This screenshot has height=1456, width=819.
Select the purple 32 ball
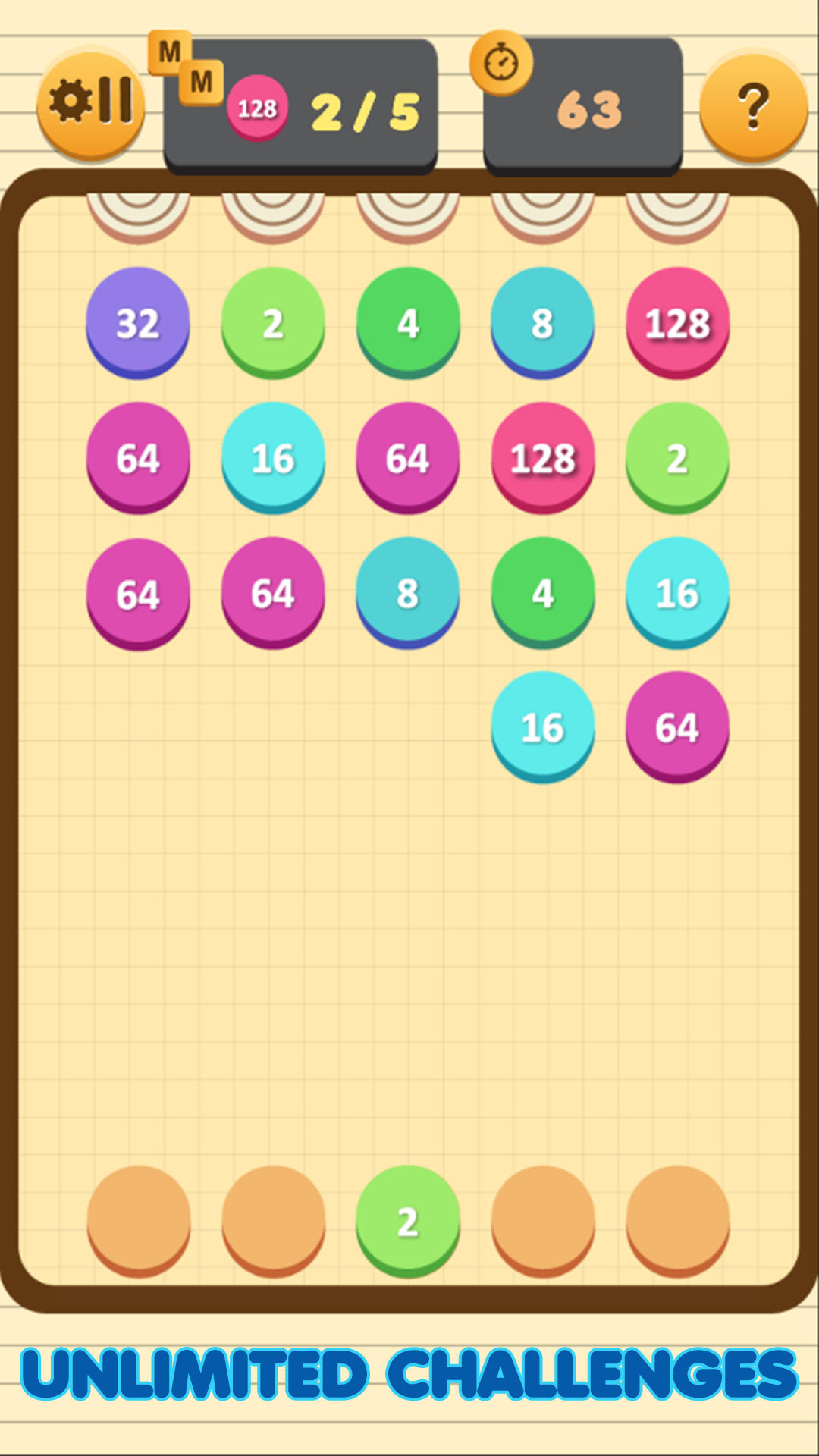tap(137, 324)
